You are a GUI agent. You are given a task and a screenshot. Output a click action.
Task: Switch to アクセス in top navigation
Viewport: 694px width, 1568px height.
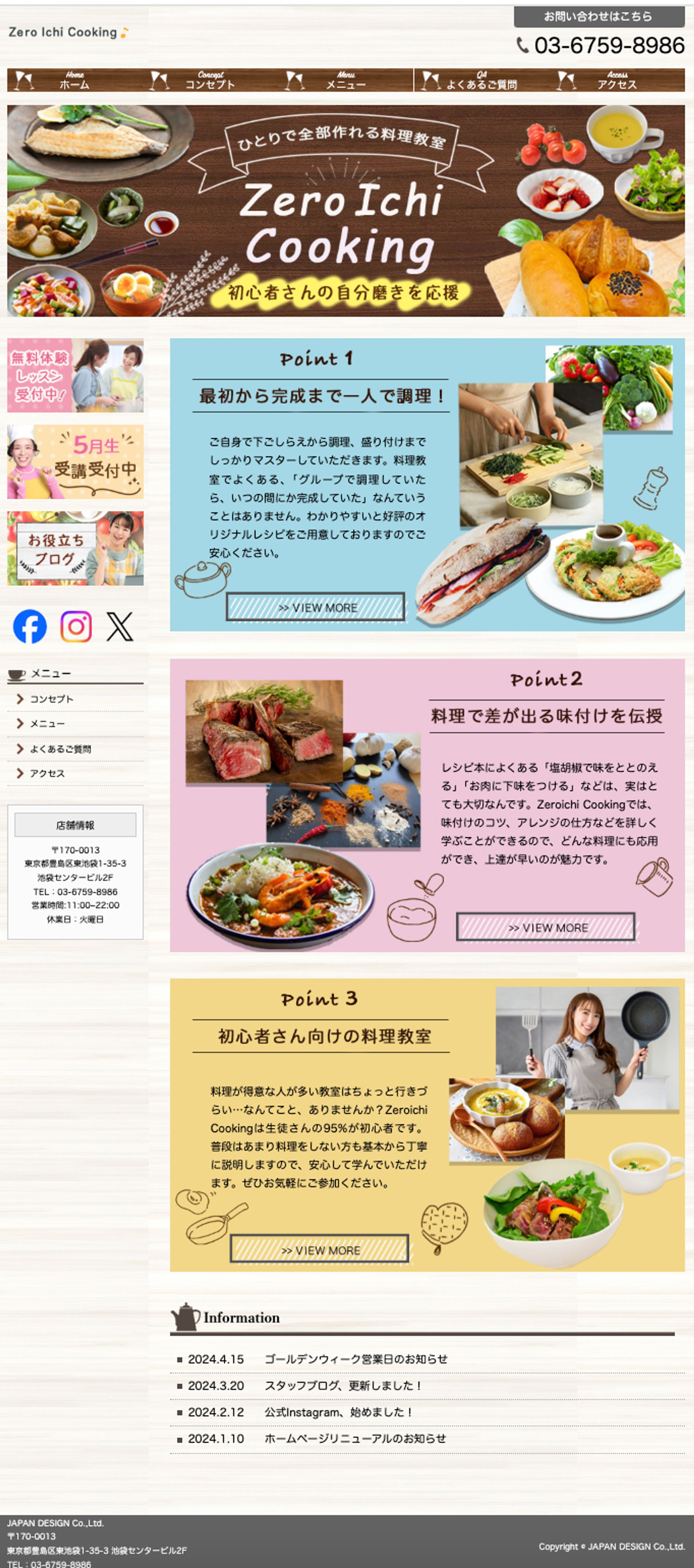(617, 80)
